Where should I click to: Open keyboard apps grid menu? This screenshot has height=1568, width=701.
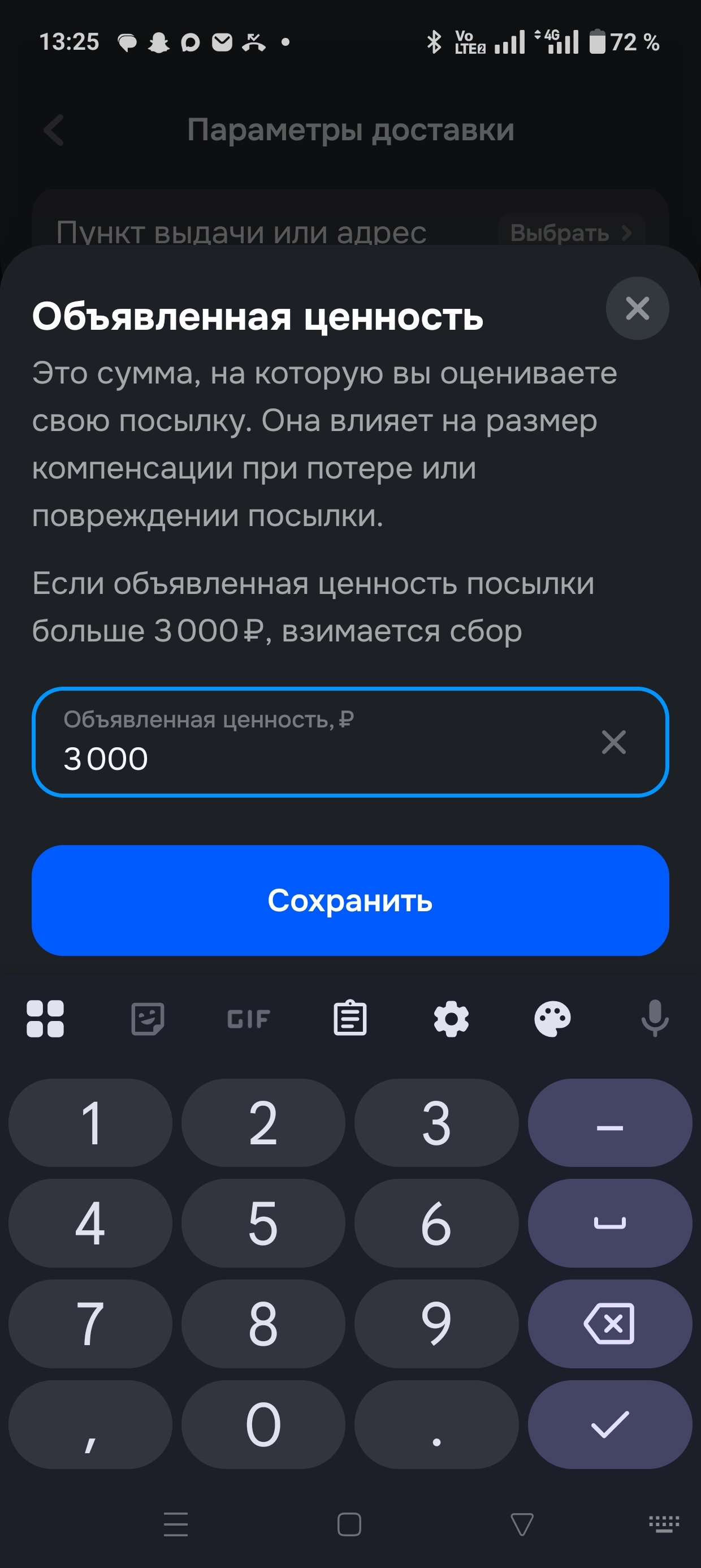(45, 1018)
